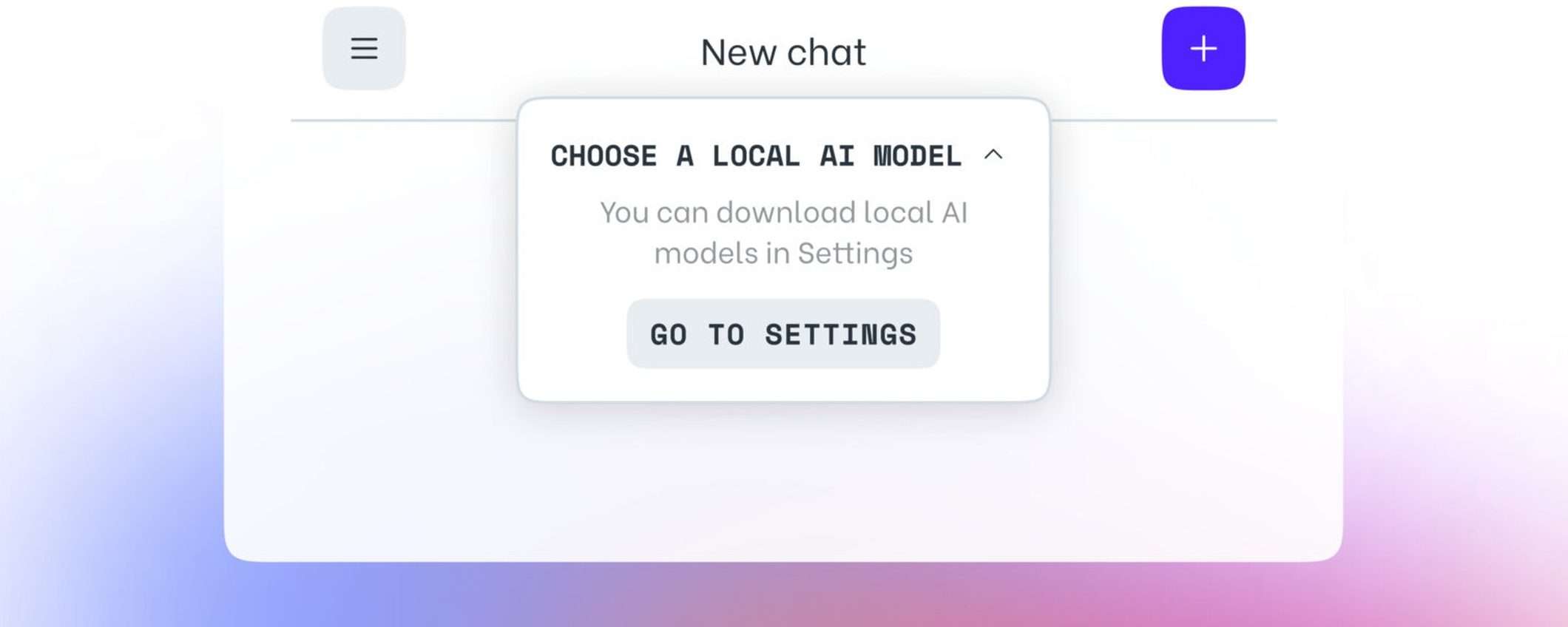Tap Go To Settings button
This screenshot has height=627, width=1568.
coord(783,334)
